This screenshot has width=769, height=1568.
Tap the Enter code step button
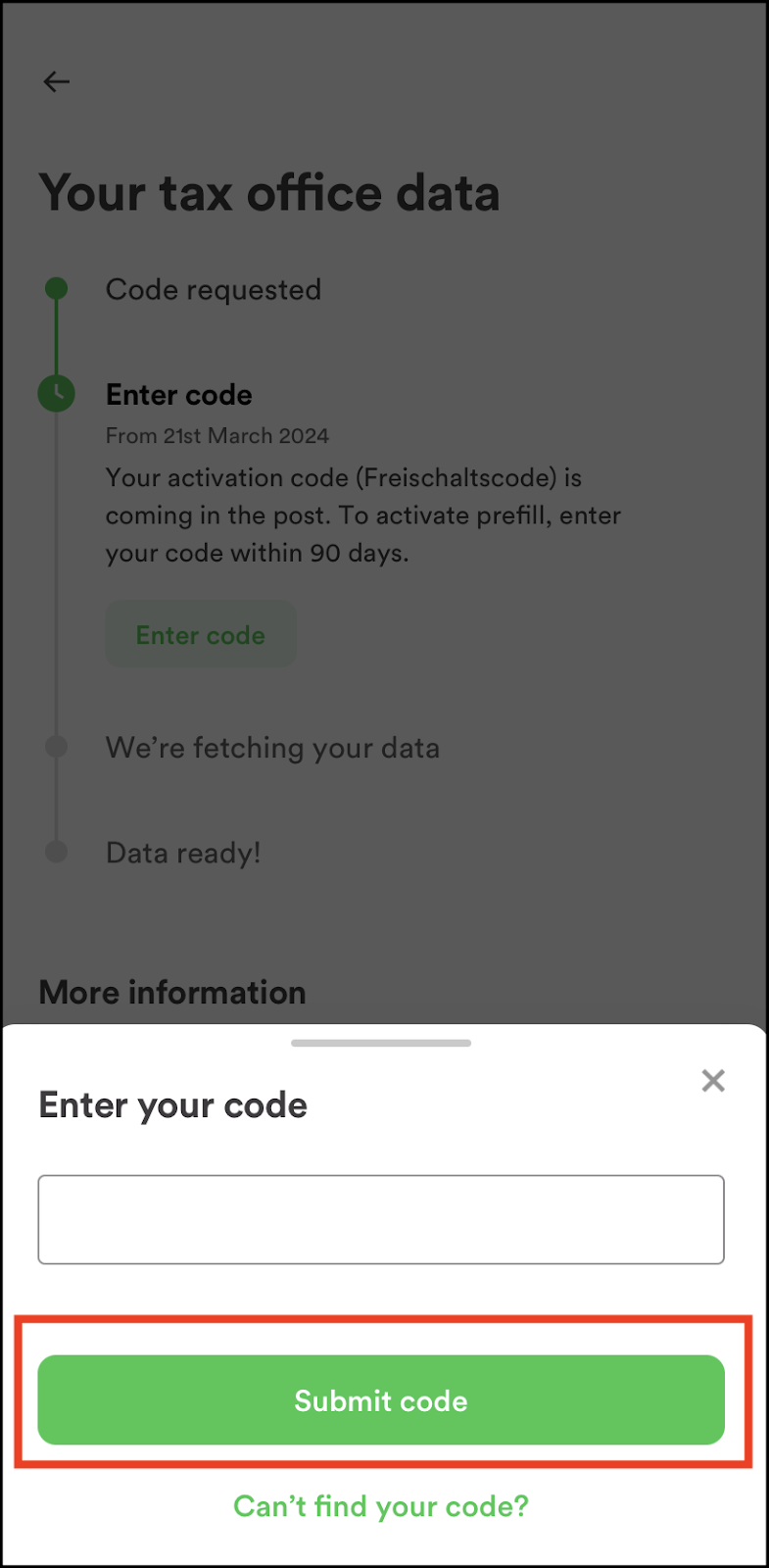(201, 635)
